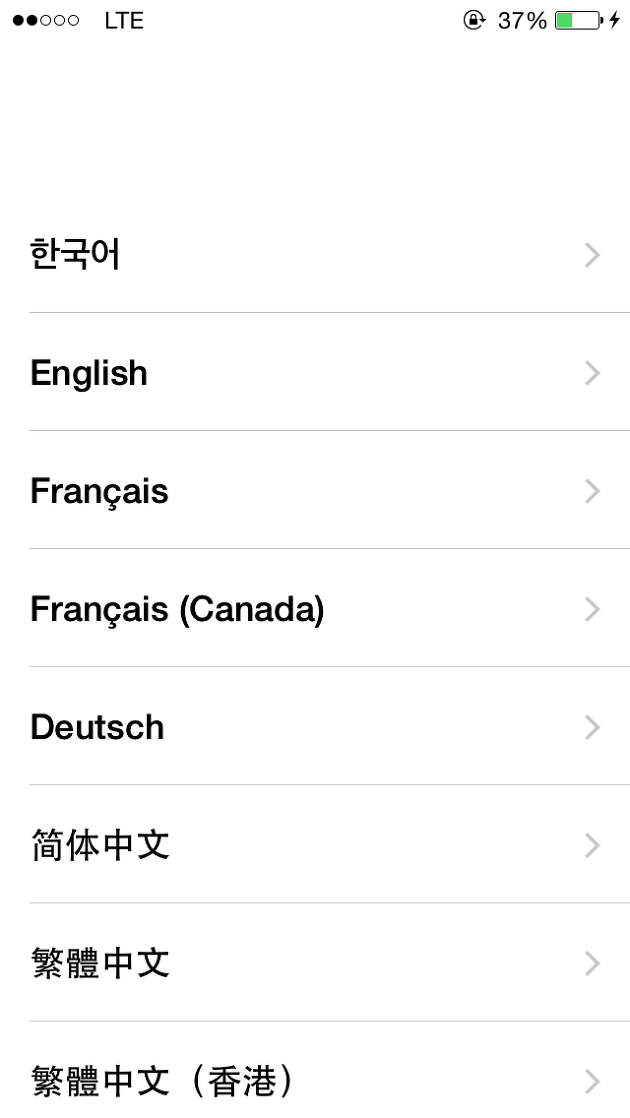Viewport: 630px width, 1118px height.
Task: Choose English from the language list
Action: tap(315, 372)
